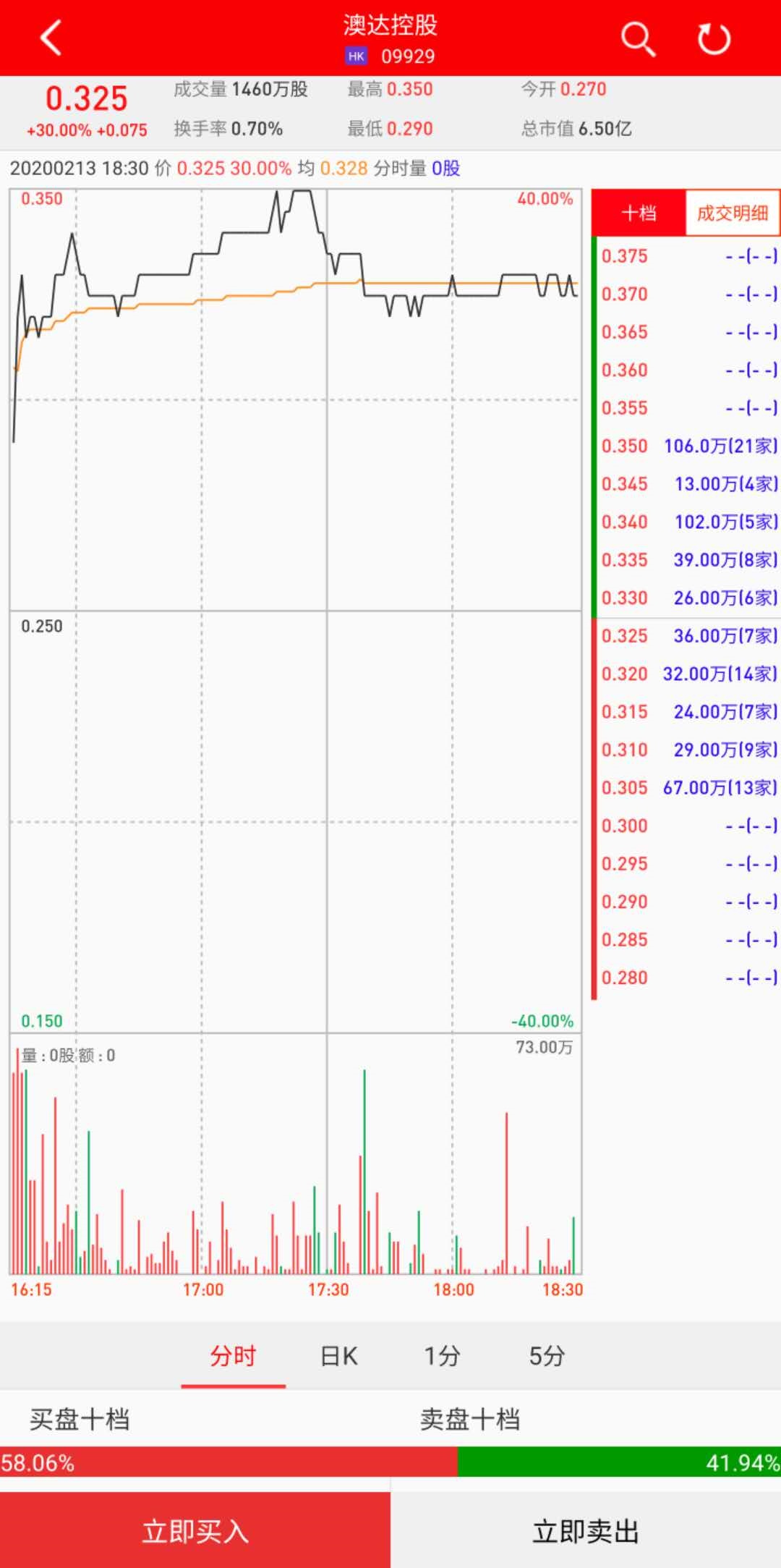This screenshot has width=781, height=1568.
Task: Open the stock search icon
Action: click(x=637, y=38)
